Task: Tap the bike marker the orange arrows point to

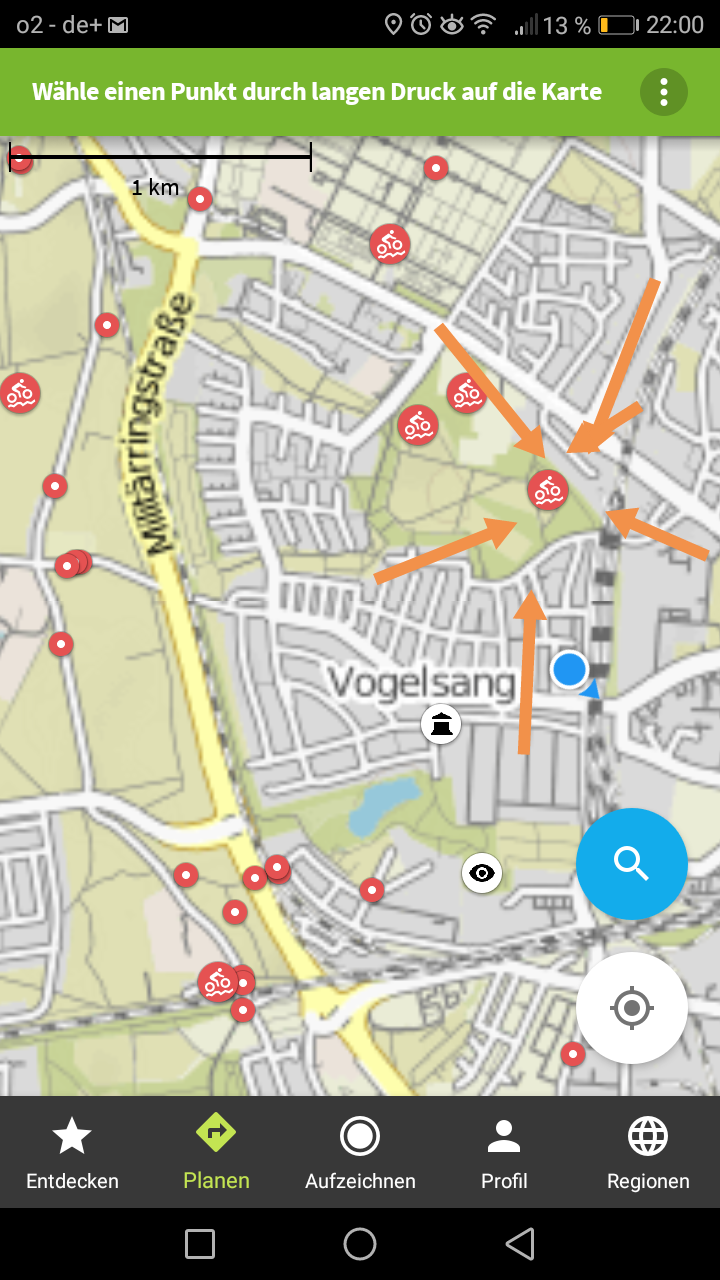Action: (548, 489)
